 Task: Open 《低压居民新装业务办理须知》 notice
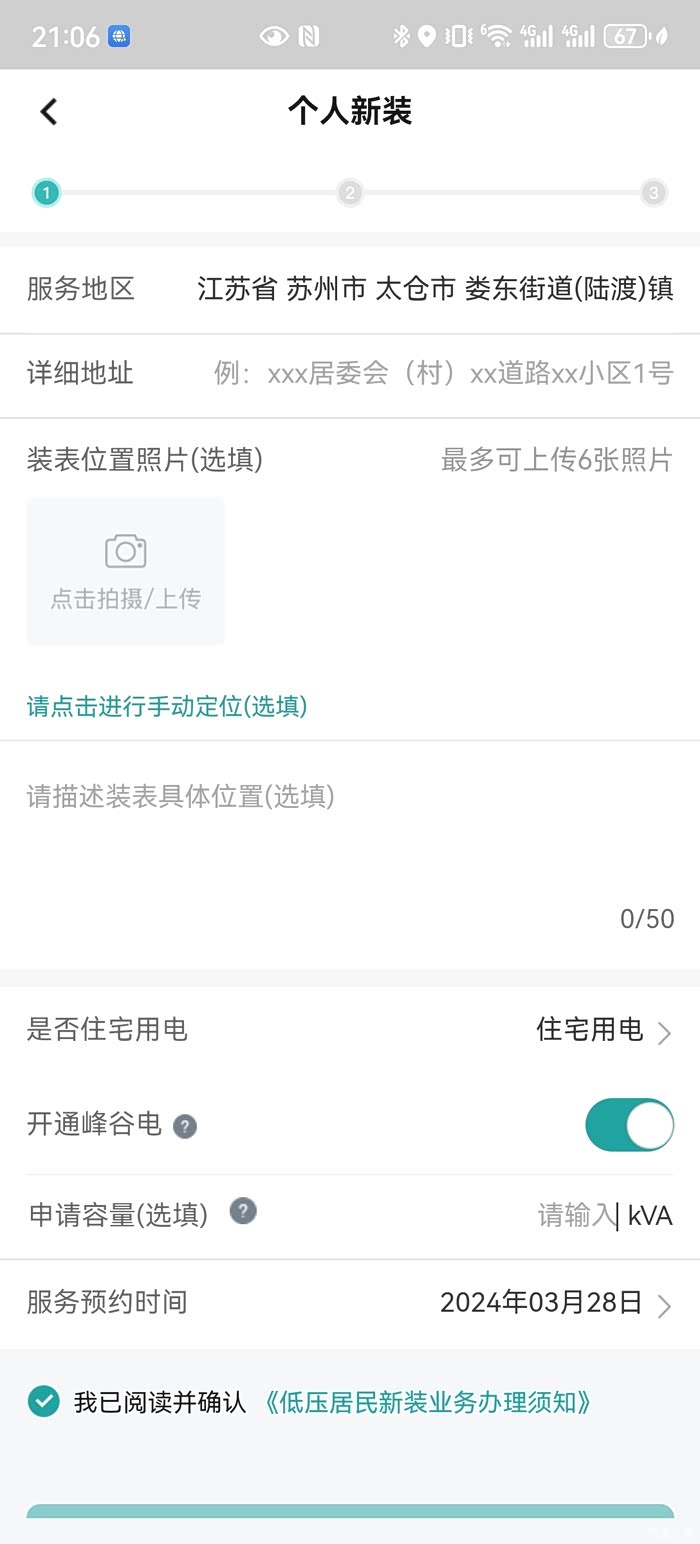(x=427, y=1402)
